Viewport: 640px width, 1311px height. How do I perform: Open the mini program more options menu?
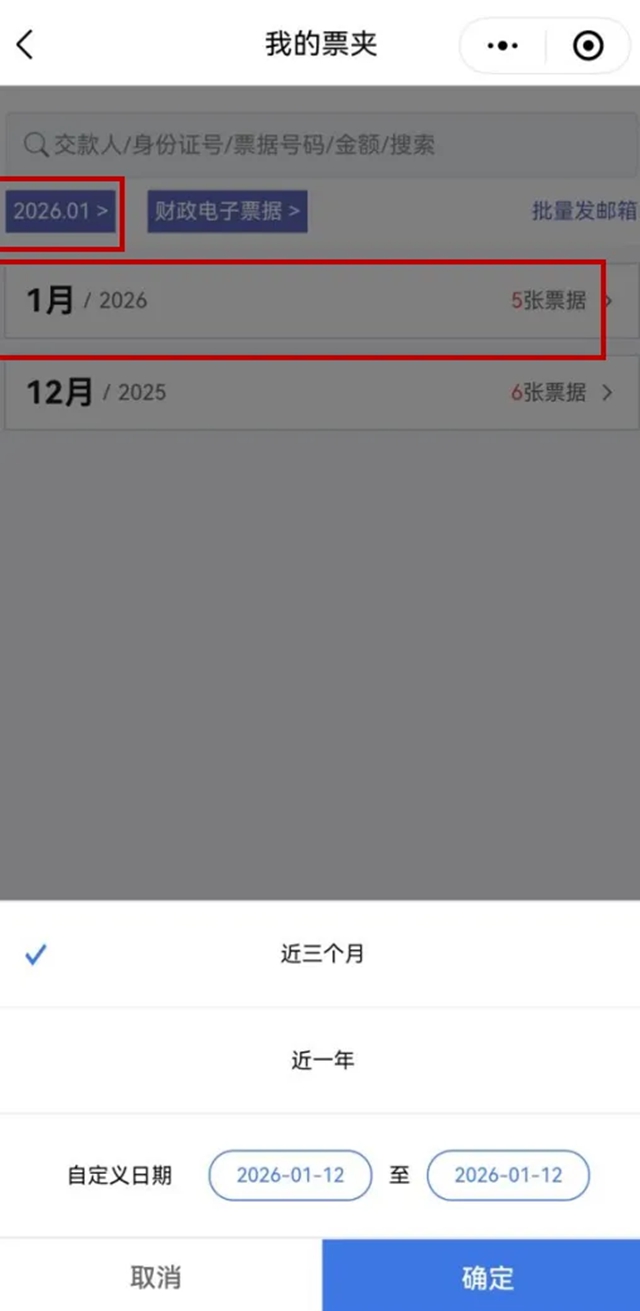[x=502, y=46]
